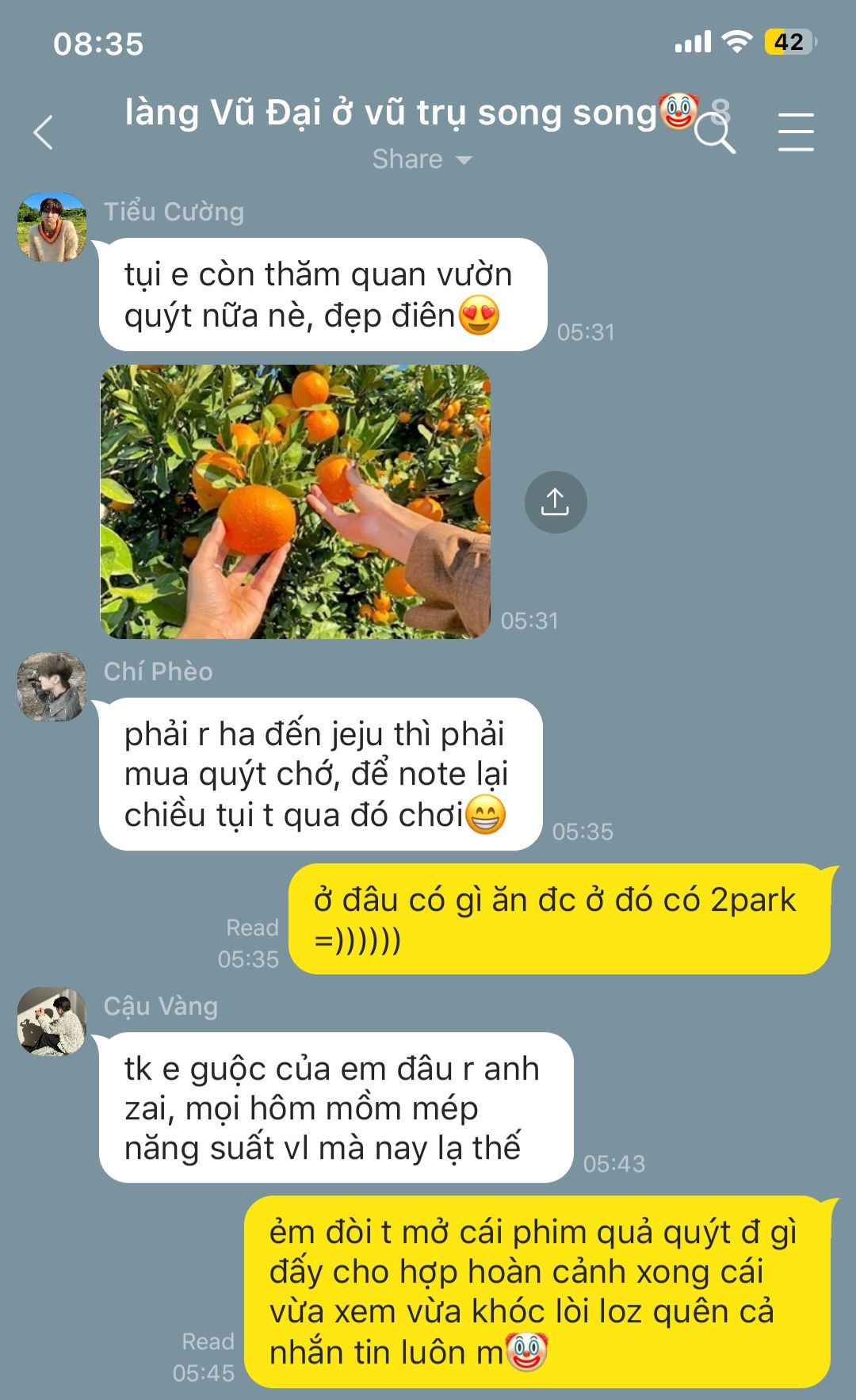Screen dimensions: 856x1400
Task: Search within this group chat
Action: pyautogui.click(x=714, y=132)
